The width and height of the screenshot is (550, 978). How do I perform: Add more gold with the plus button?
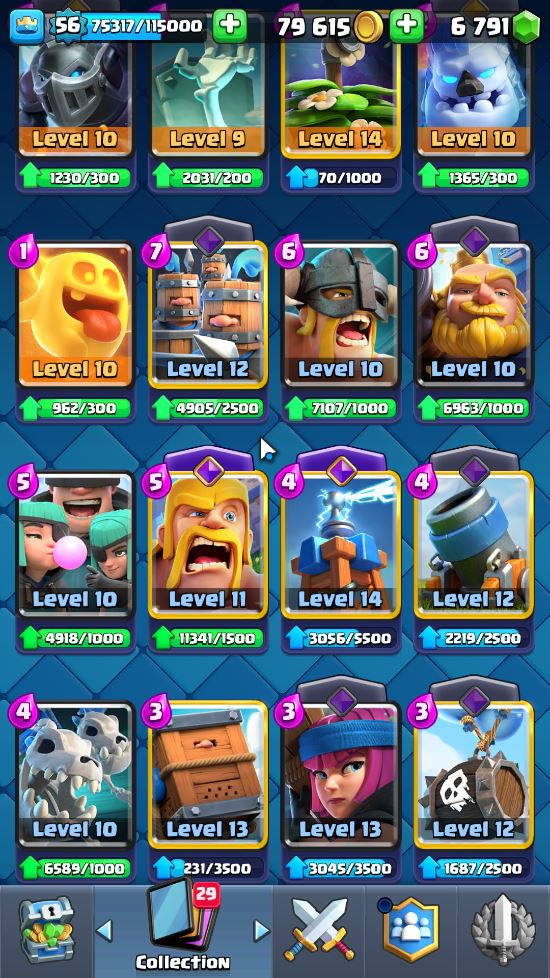407,26
